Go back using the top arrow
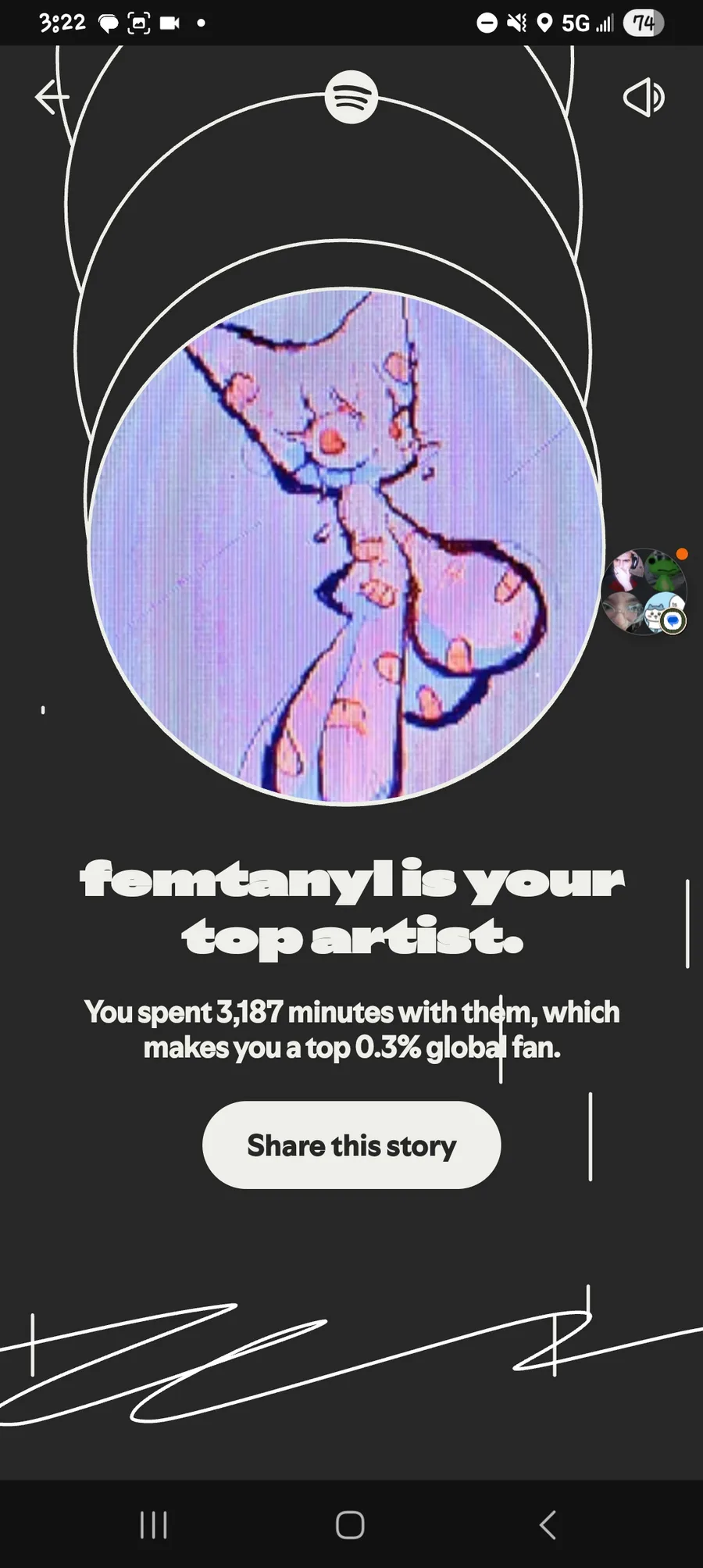703x1568 pixels. tap(52, 98)
